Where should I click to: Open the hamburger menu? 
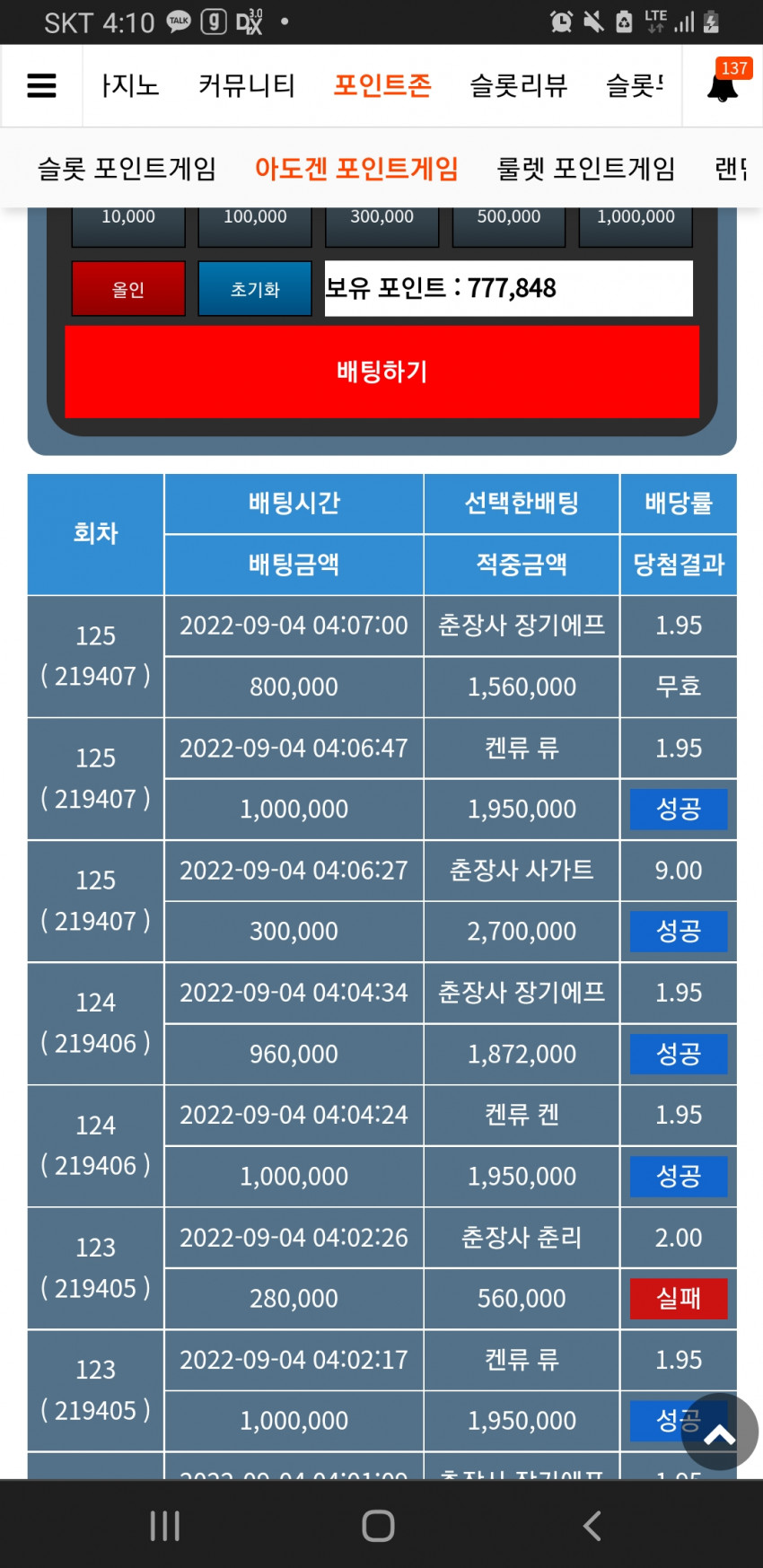point(41,85)
